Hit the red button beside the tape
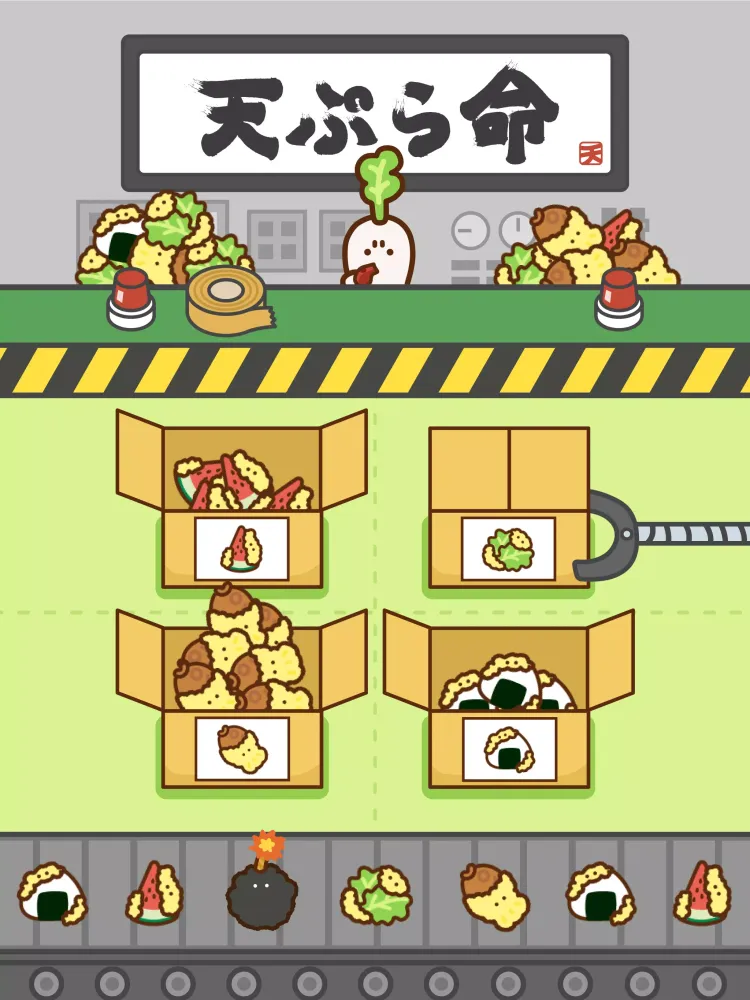The image size is (750, 1000). pos(131,298)
